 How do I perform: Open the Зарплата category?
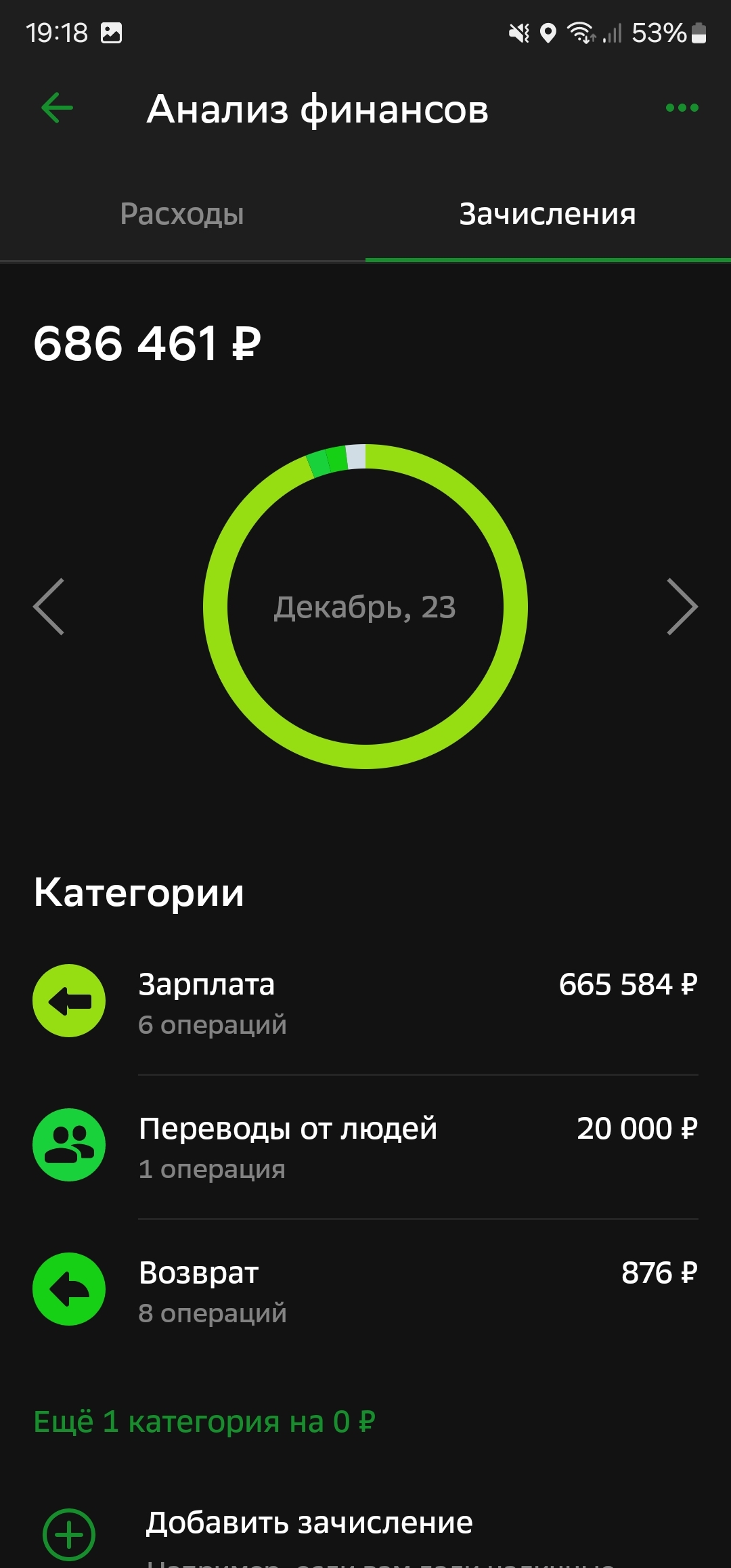pyautogui.click(x=365, y=1002)
